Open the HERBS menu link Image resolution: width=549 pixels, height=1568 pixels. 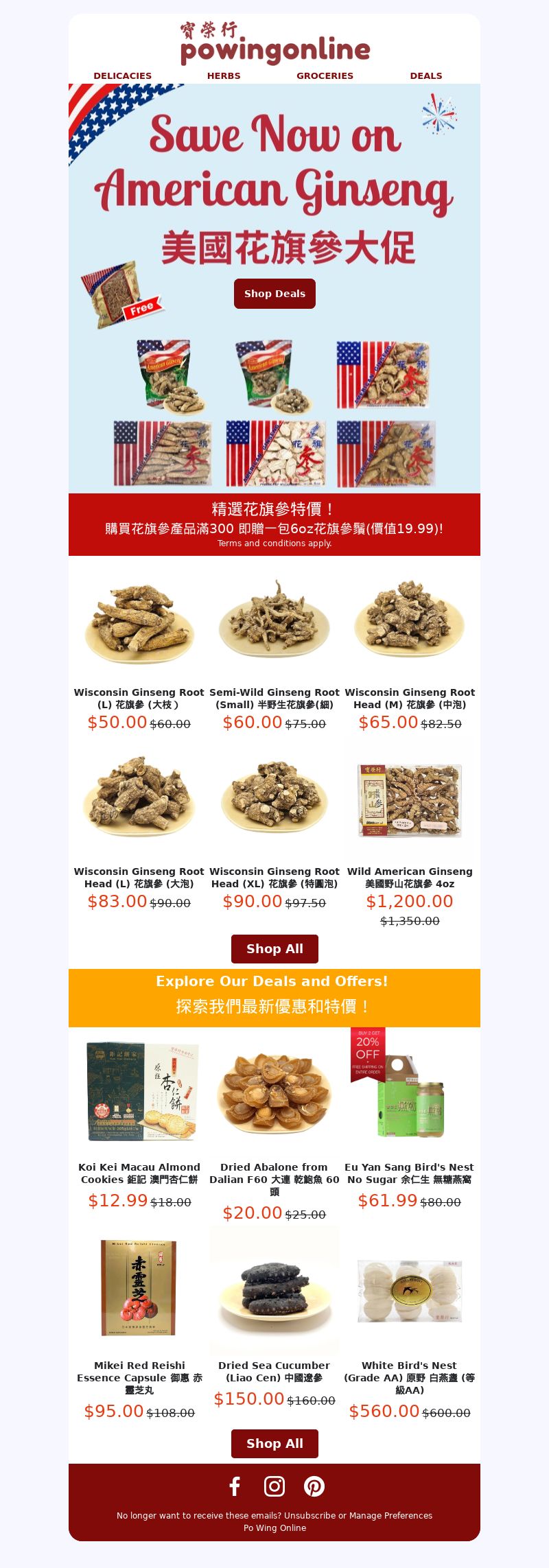point(224,76)
